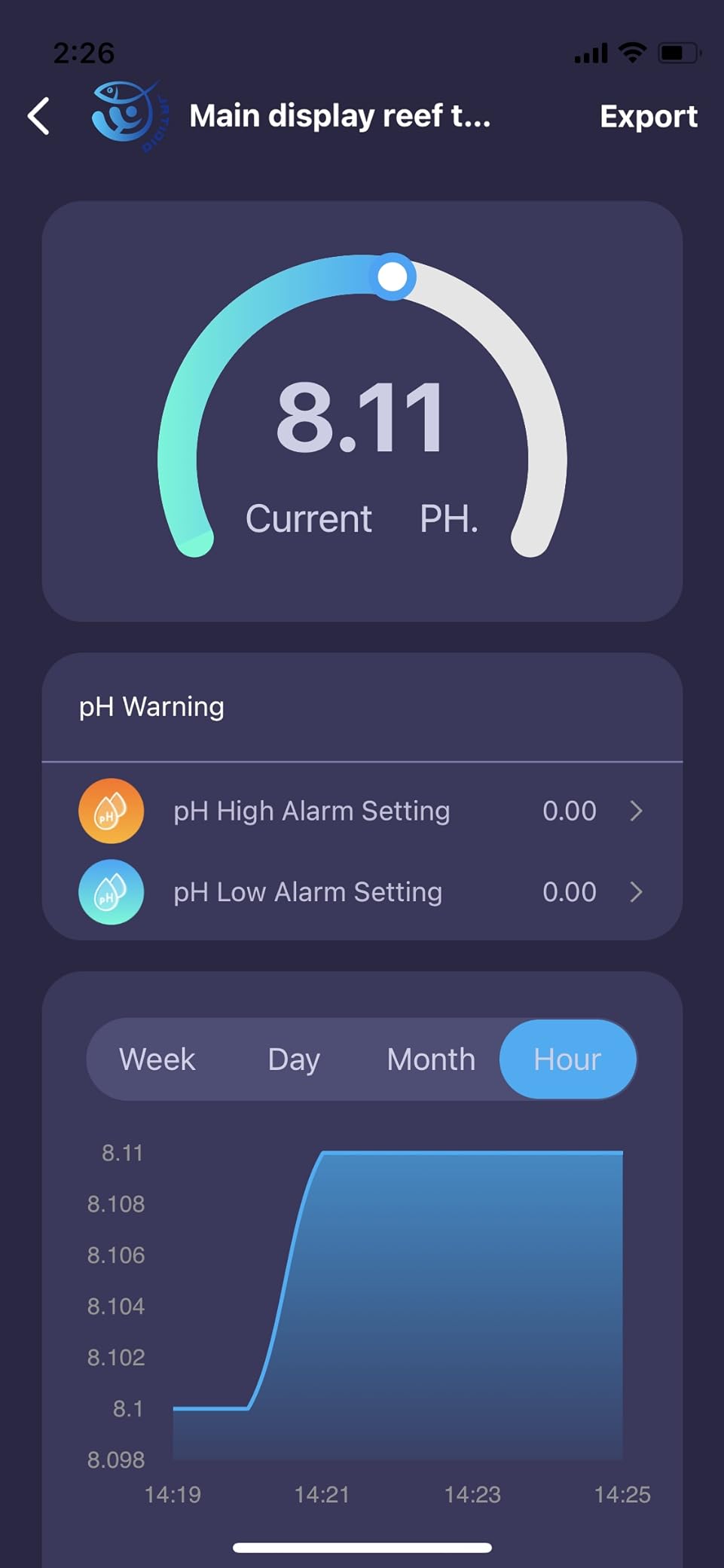Enable the Week chart view
The width and height of the screenshot is (724, 1568).
click(x=156, y=1059)
